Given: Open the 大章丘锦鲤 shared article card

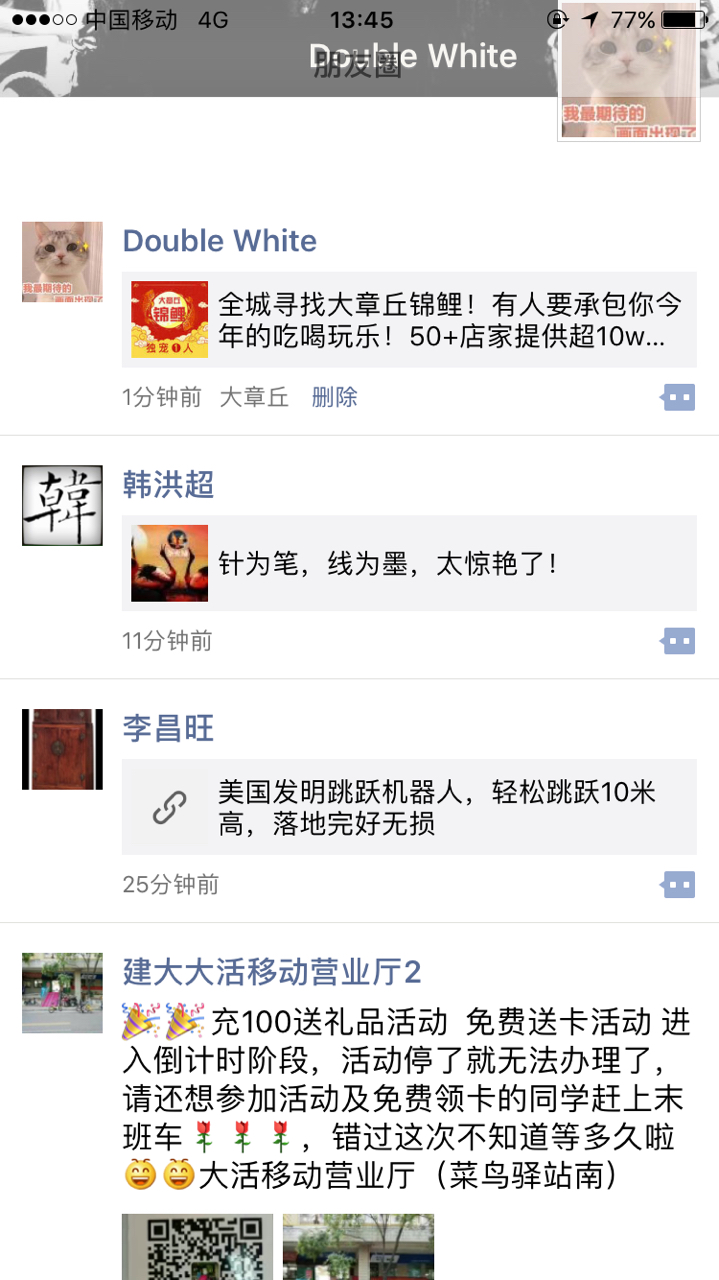Looking at the screenshot, I should [409, 320].
